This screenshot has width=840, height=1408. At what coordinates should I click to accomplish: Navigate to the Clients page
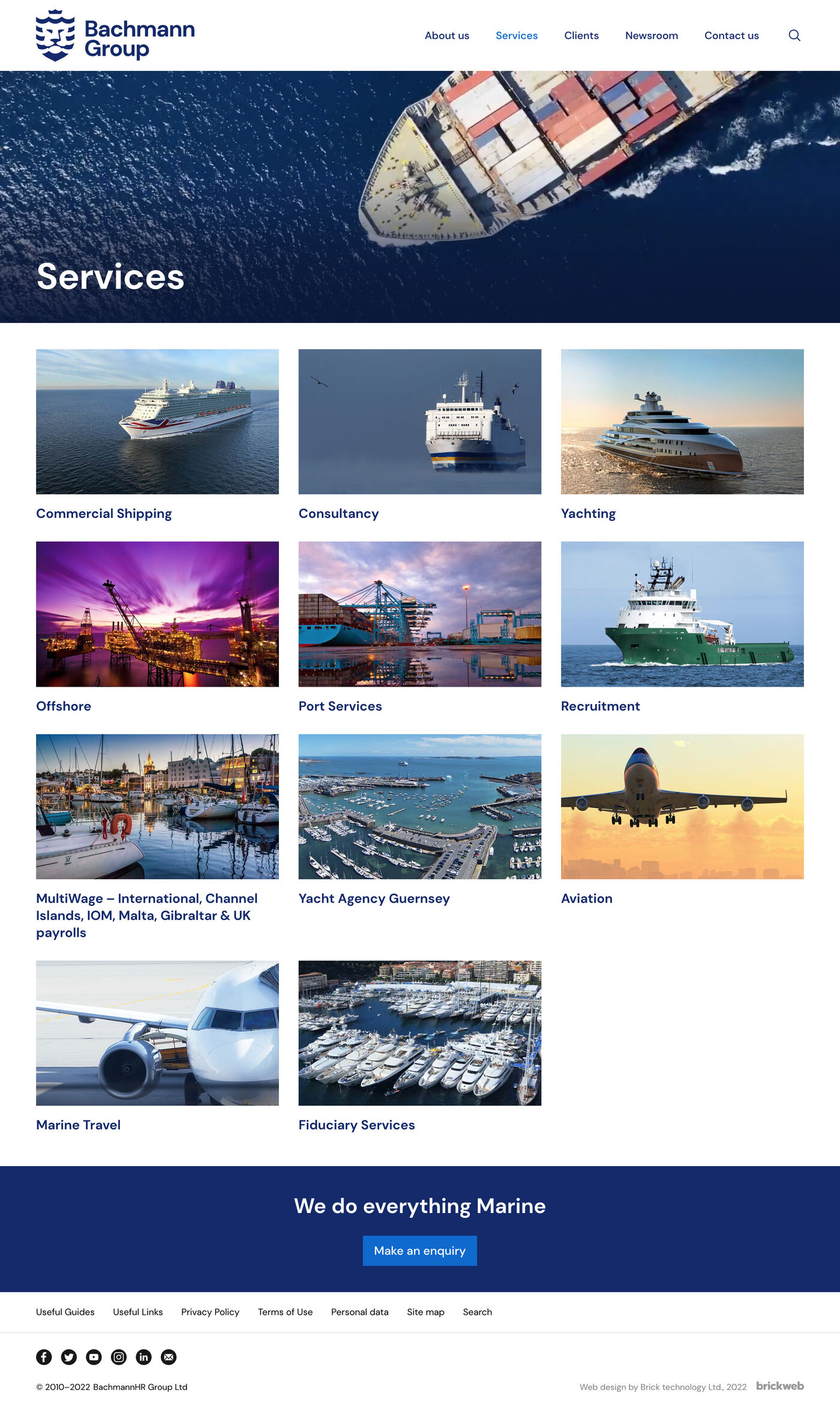tap(581, 35)
